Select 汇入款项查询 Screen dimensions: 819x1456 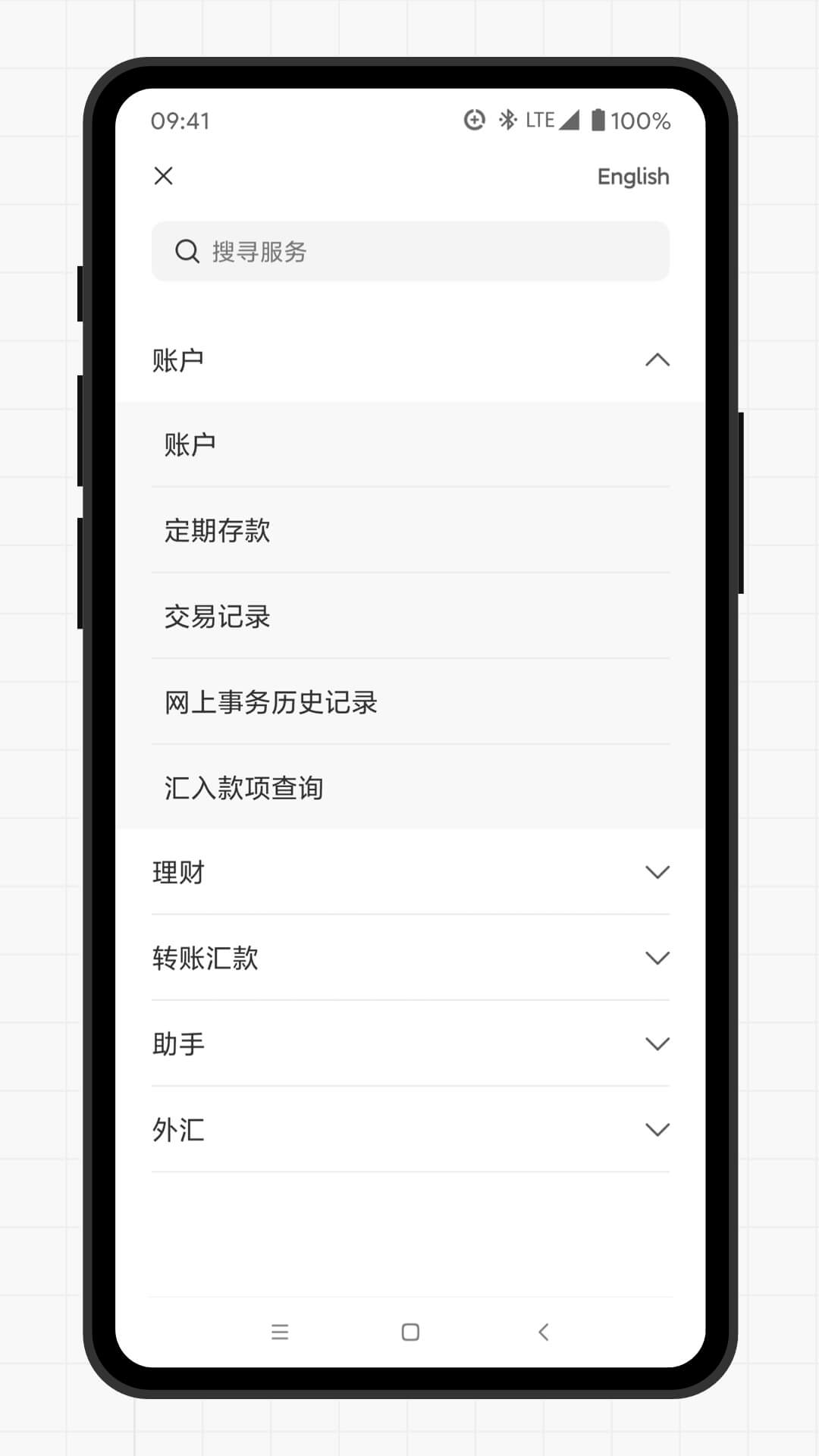(410, 787)
